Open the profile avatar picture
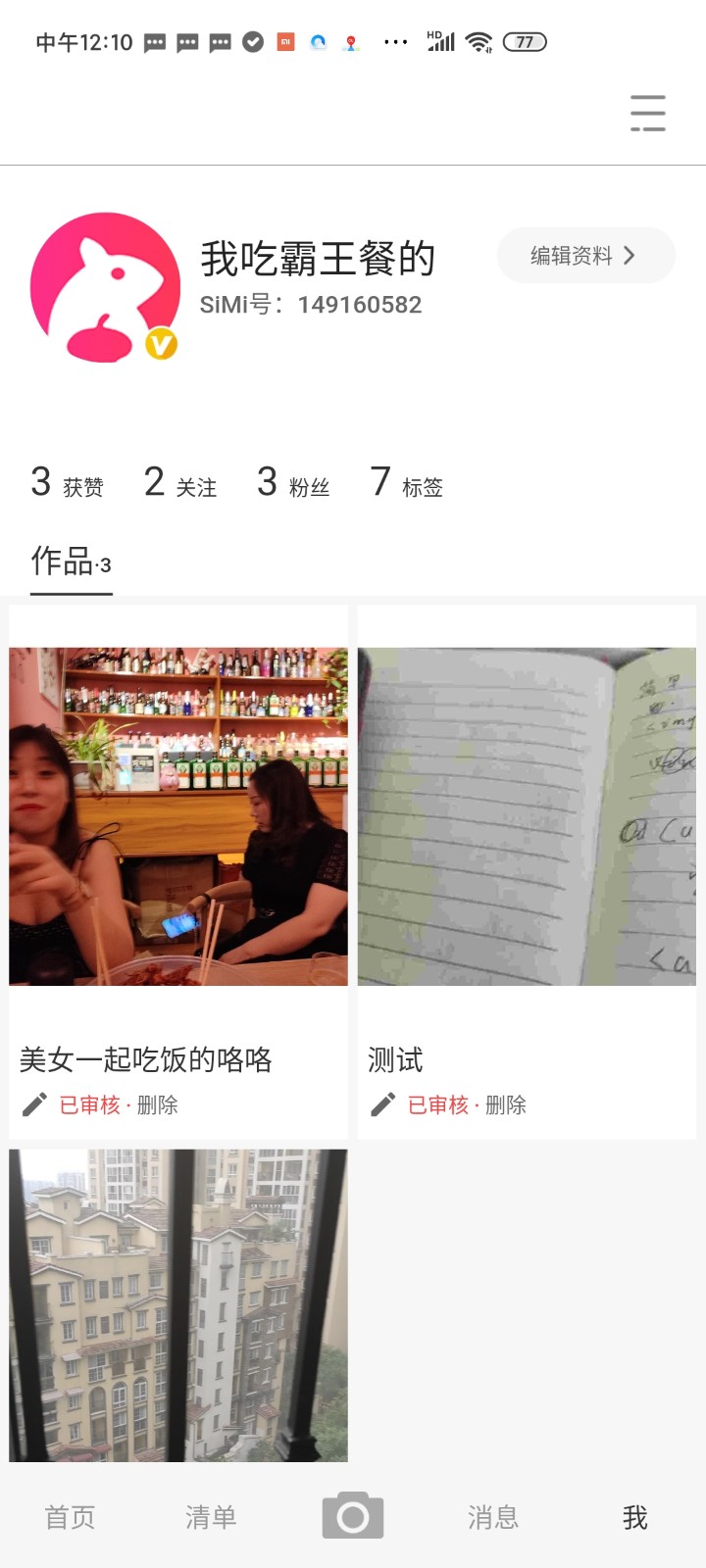 click(105, 287)
